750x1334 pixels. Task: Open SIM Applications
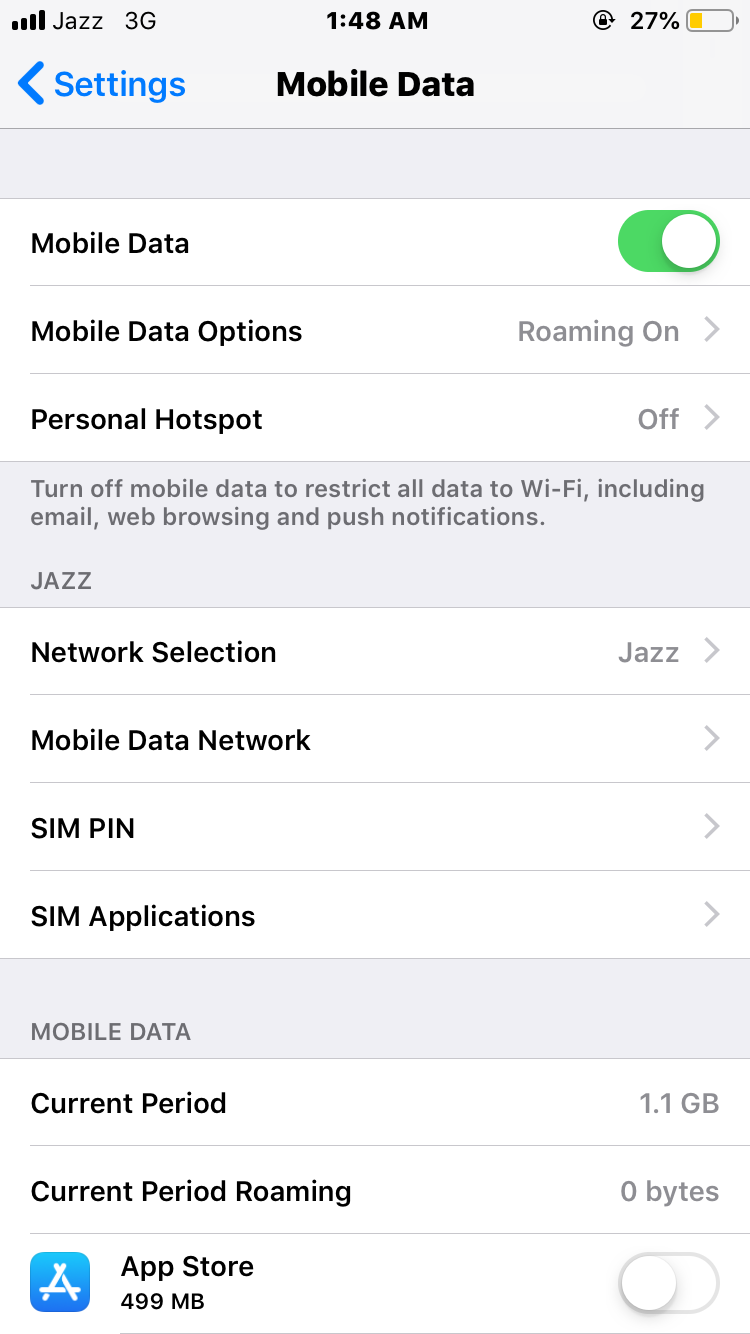[375, 915]
